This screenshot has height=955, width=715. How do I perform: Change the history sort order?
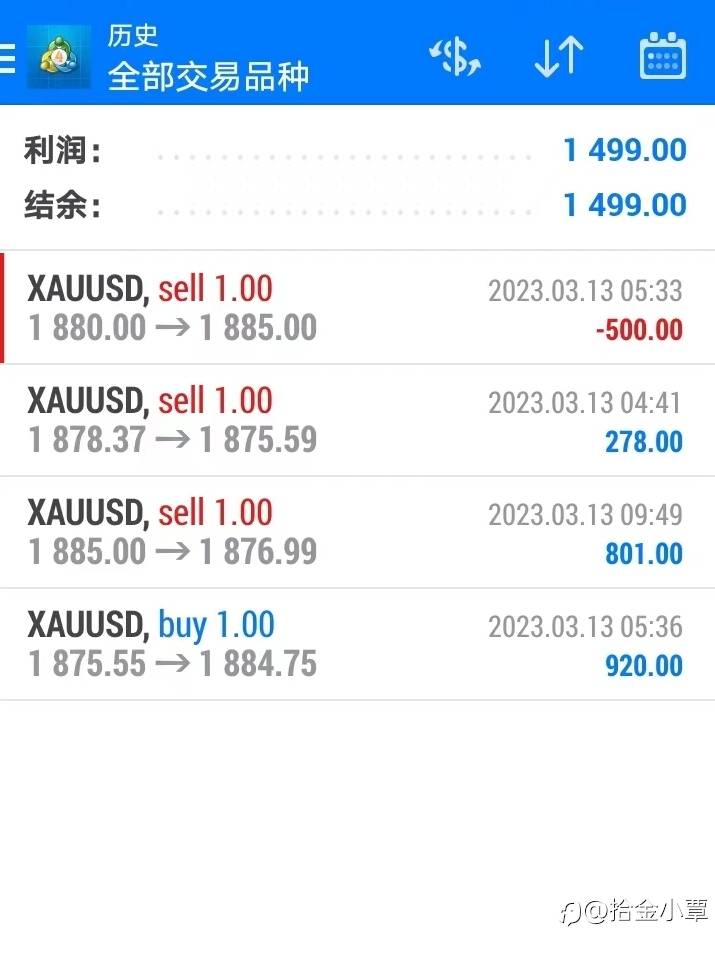558,57
